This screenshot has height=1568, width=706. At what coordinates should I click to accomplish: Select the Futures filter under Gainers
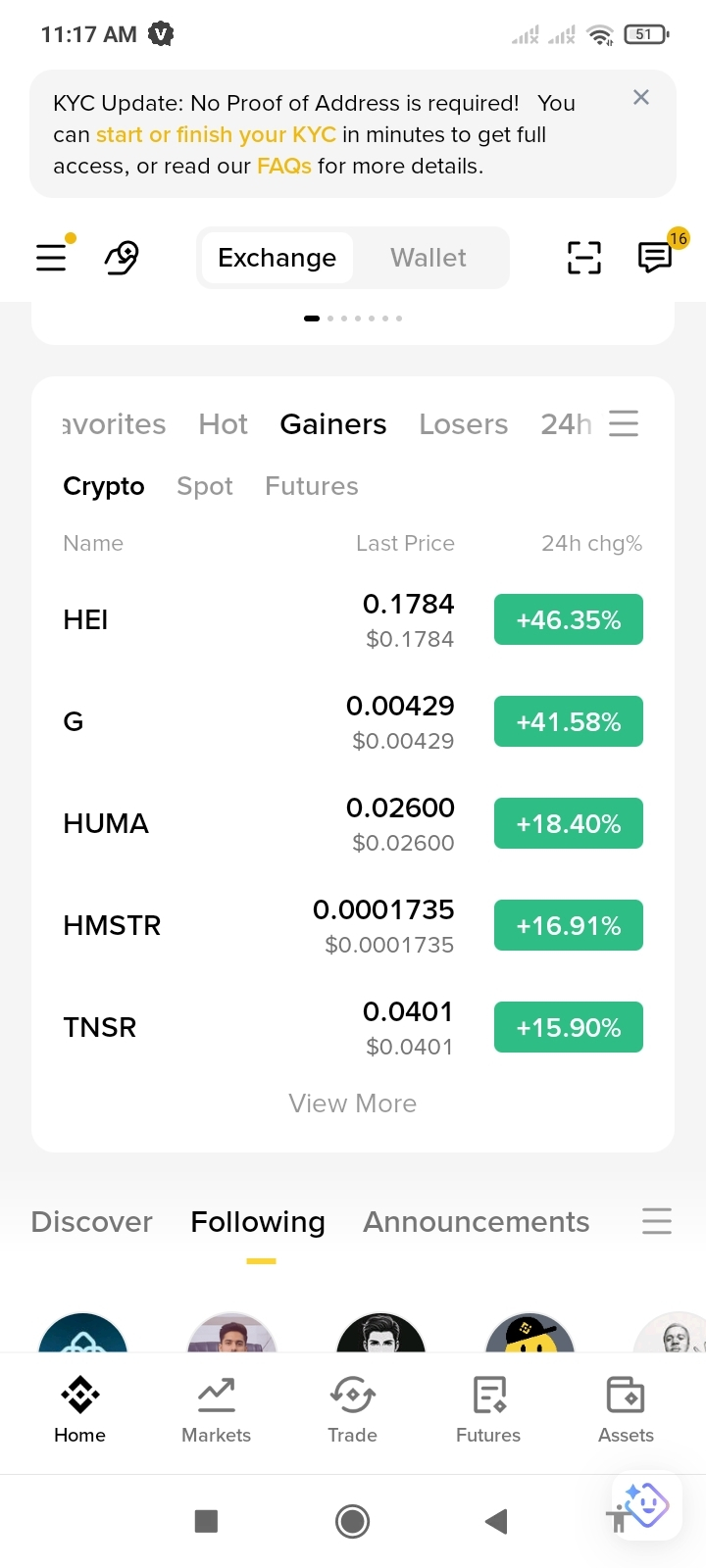(312, 486)
